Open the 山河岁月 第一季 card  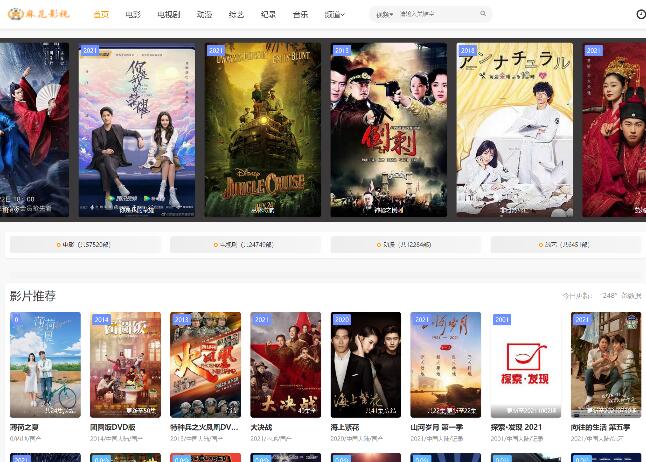(445, 365)
